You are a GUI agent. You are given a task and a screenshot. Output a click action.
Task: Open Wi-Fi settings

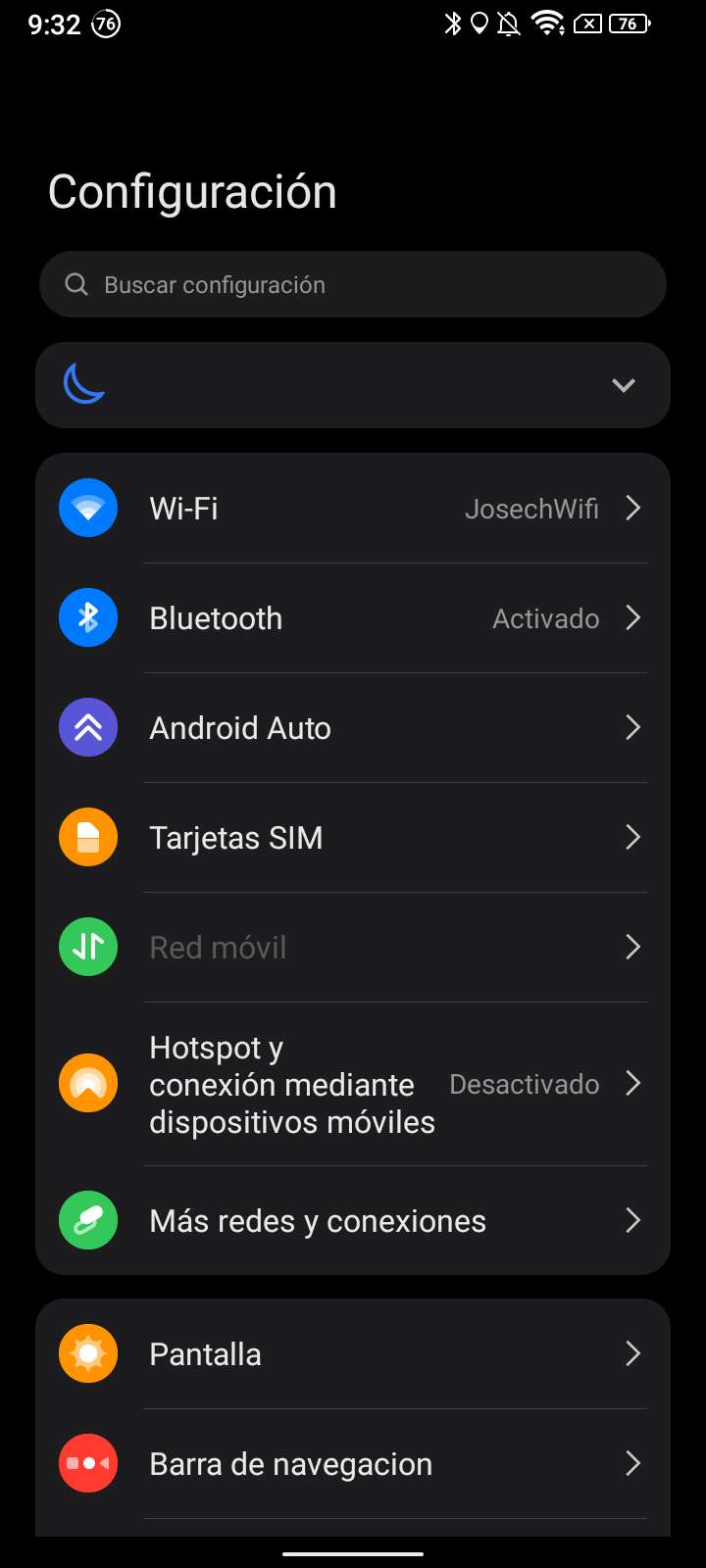tap(353, 509)
